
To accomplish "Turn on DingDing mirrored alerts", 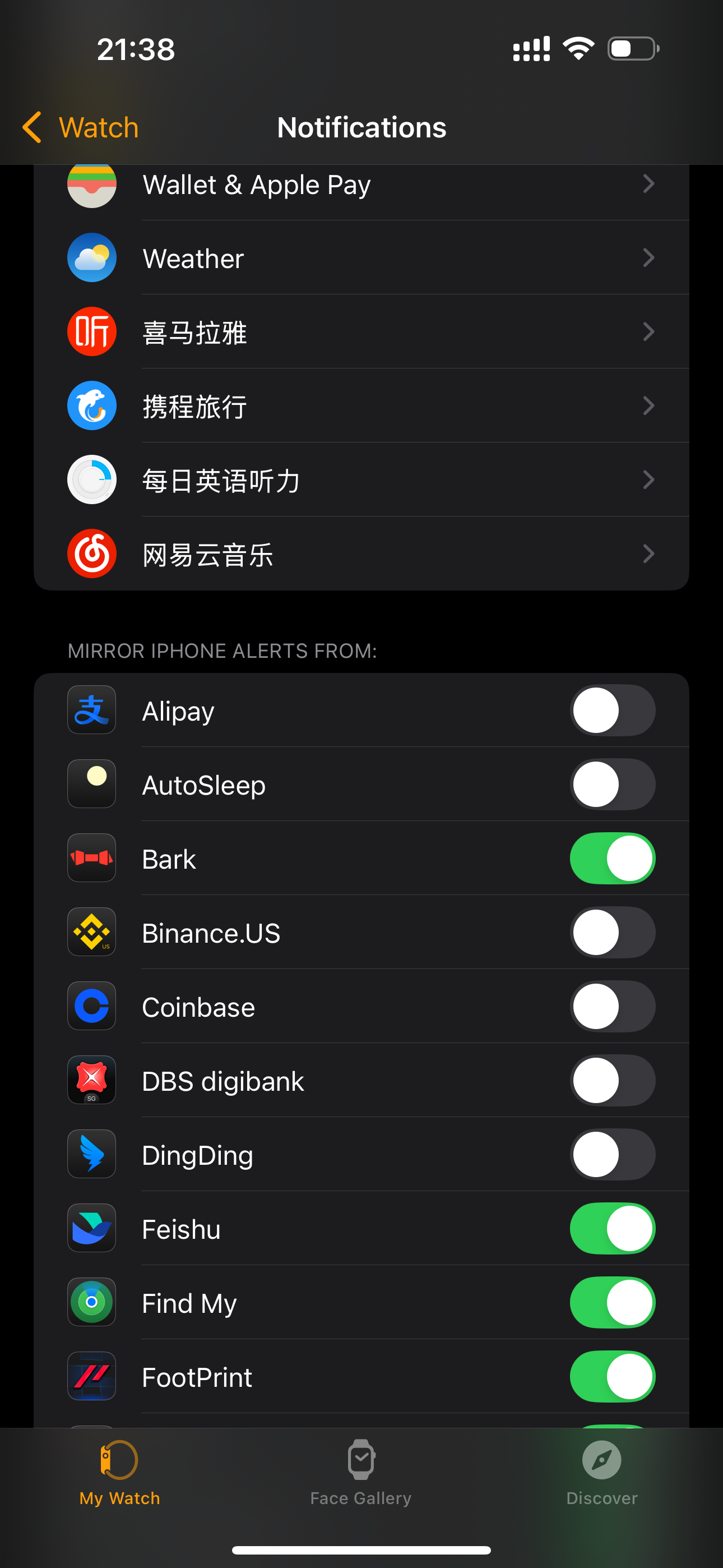I will tap(611, 1155).
